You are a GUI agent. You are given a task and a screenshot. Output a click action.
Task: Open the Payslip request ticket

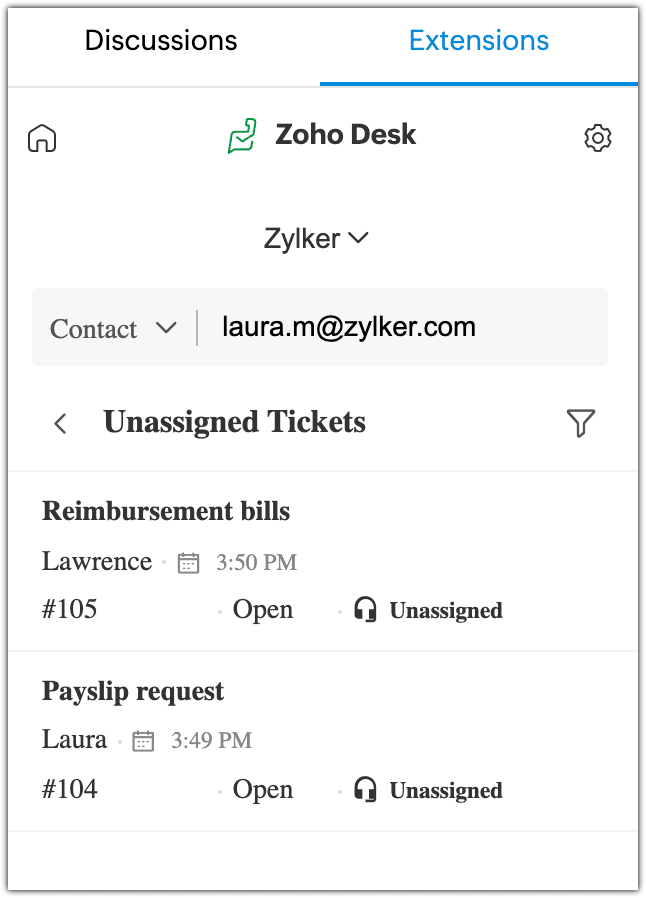pos(133,692)
